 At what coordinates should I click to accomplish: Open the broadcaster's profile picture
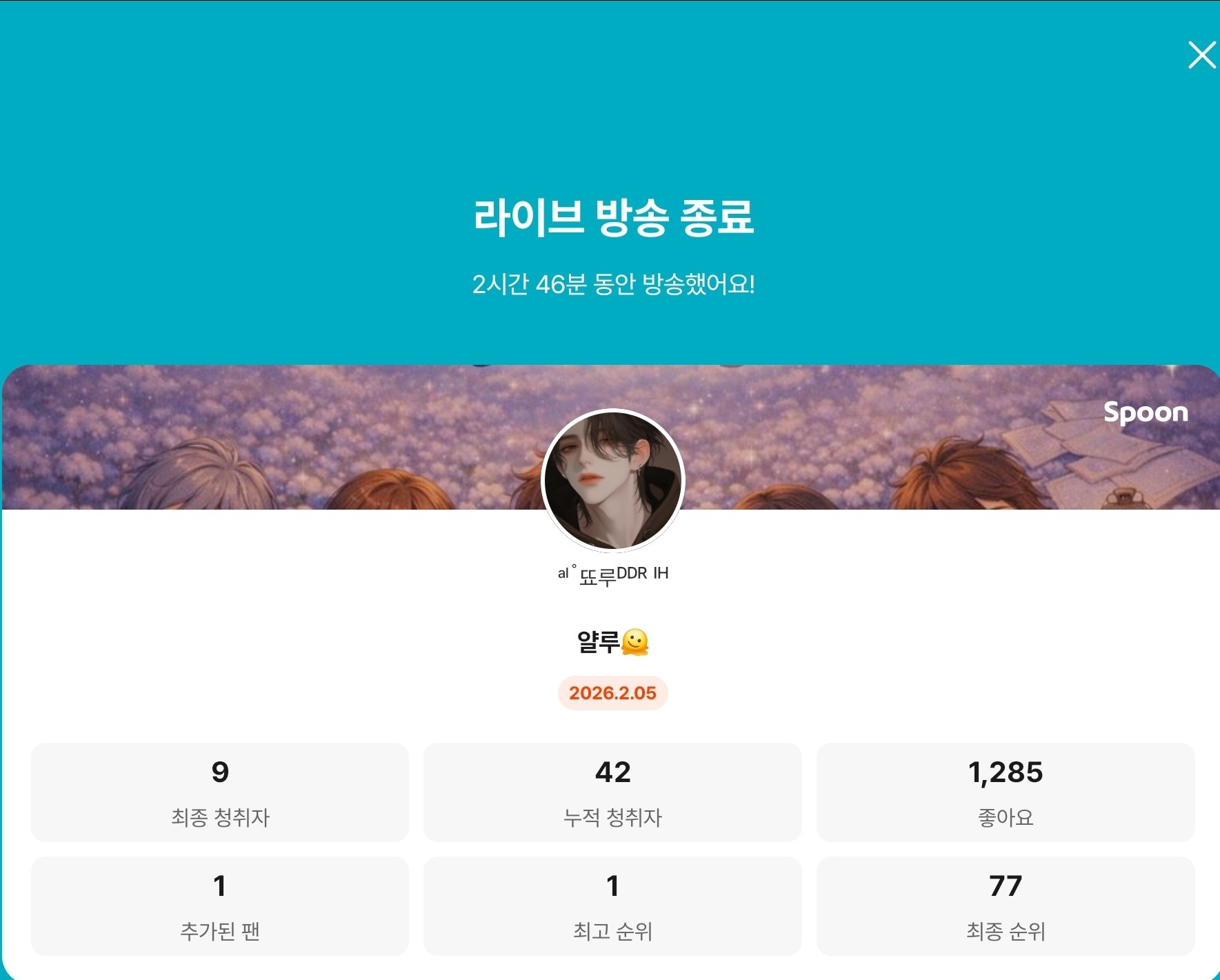[x=612, y=481]
